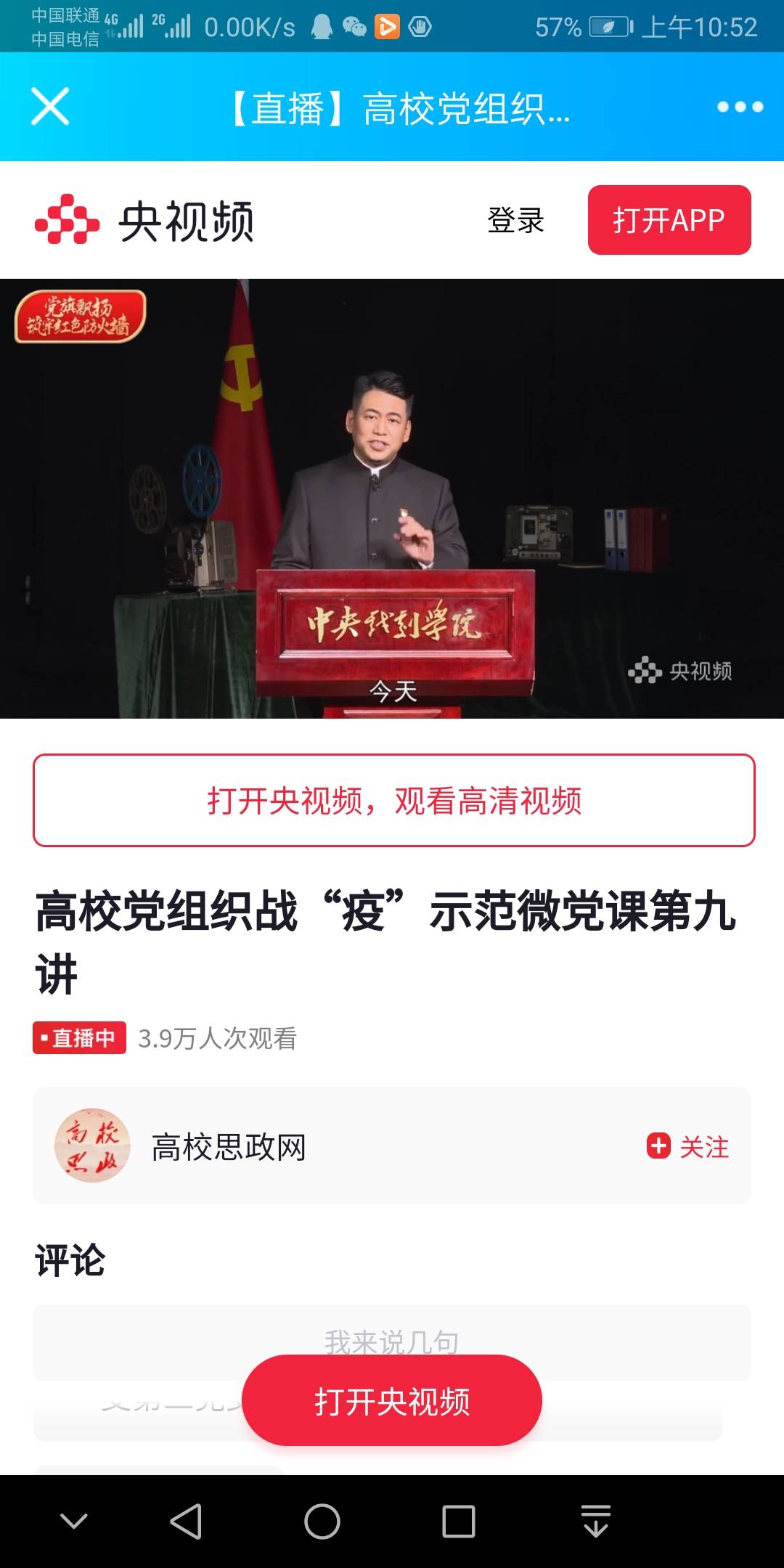Tap the floating 打开央视频 button
Image resolution: width=784 pixels, height=1568 pixels.
point(392,1401)
